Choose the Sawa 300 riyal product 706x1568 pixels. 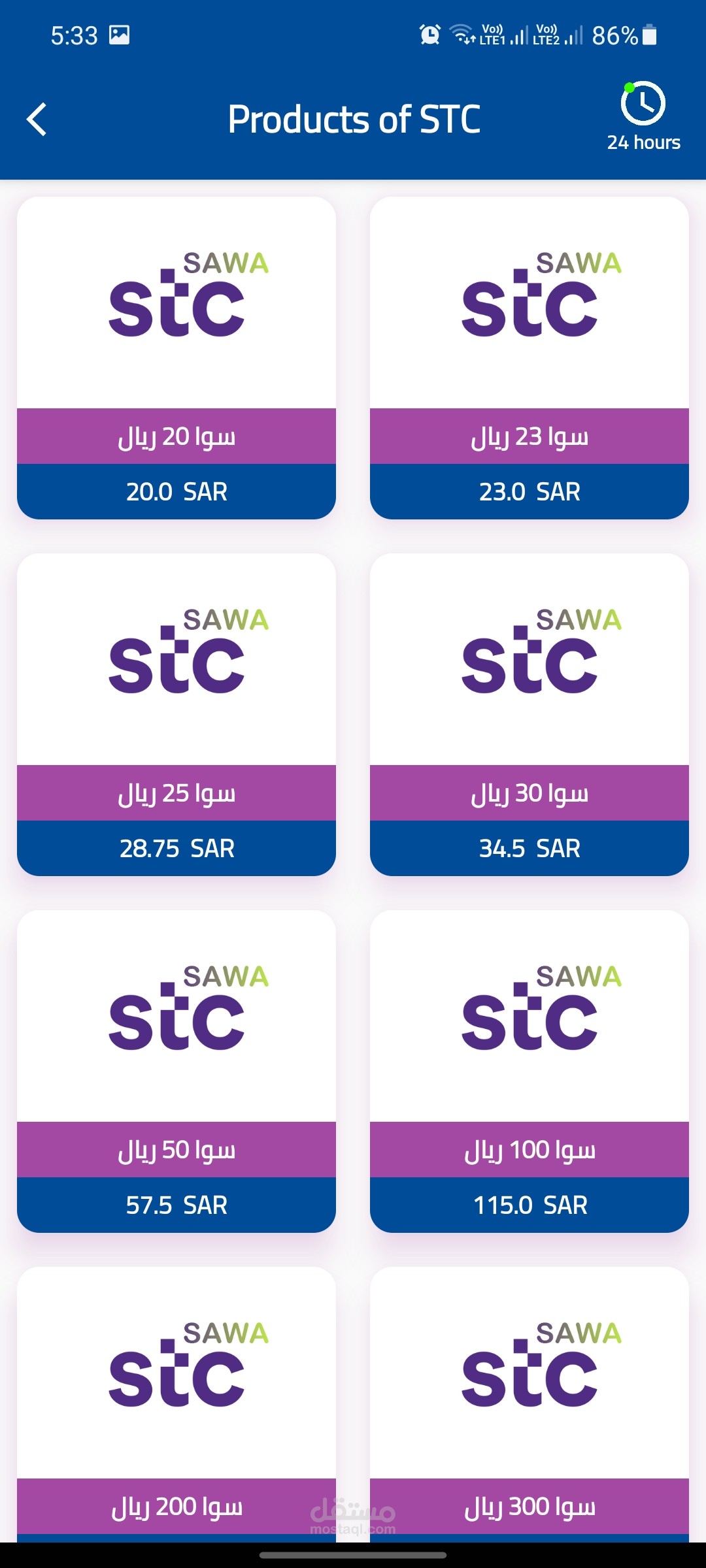click(x=529, y=1405)
